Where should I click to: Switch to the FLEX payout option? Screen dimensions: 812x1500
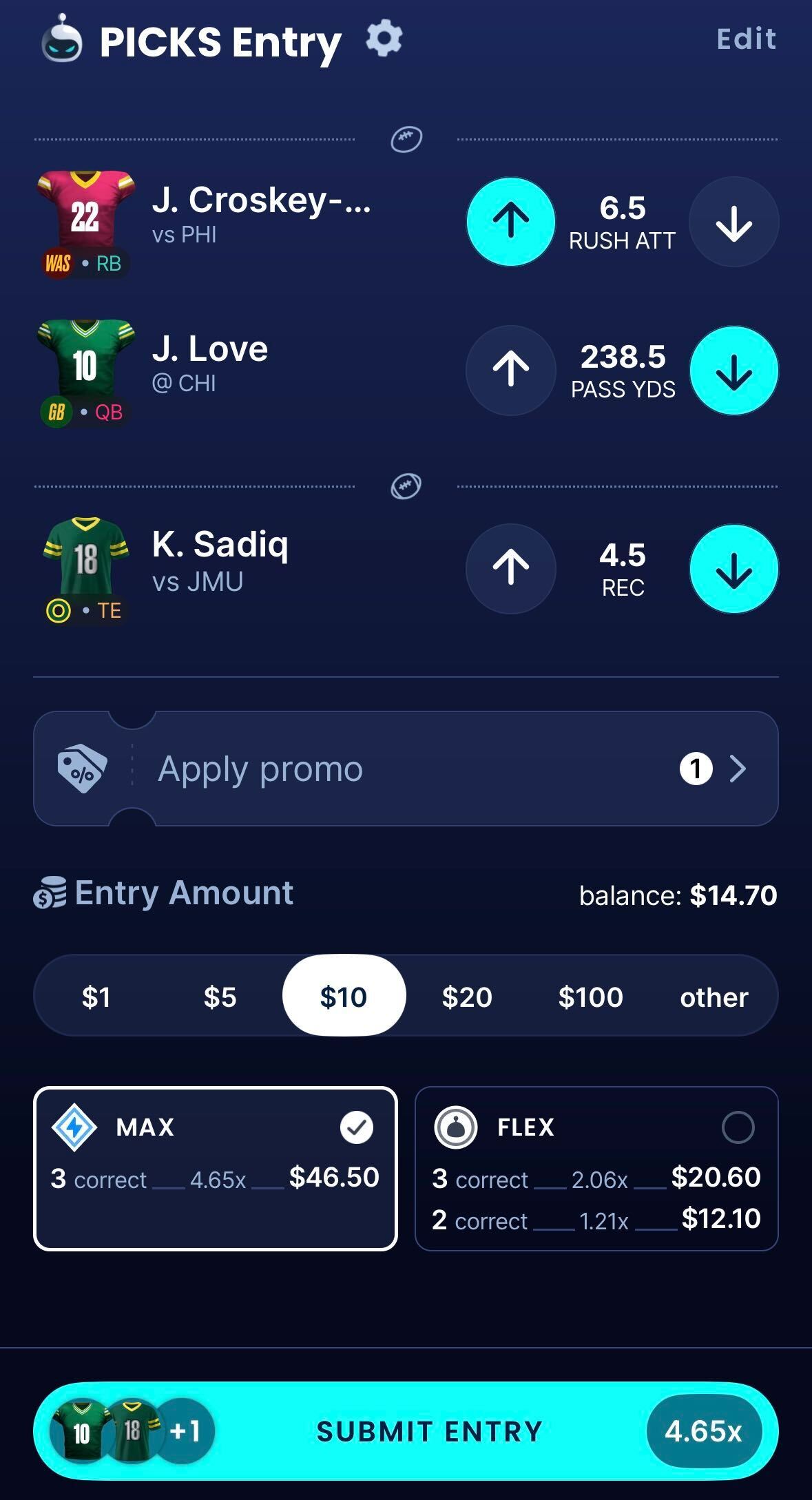point(596,1168)
